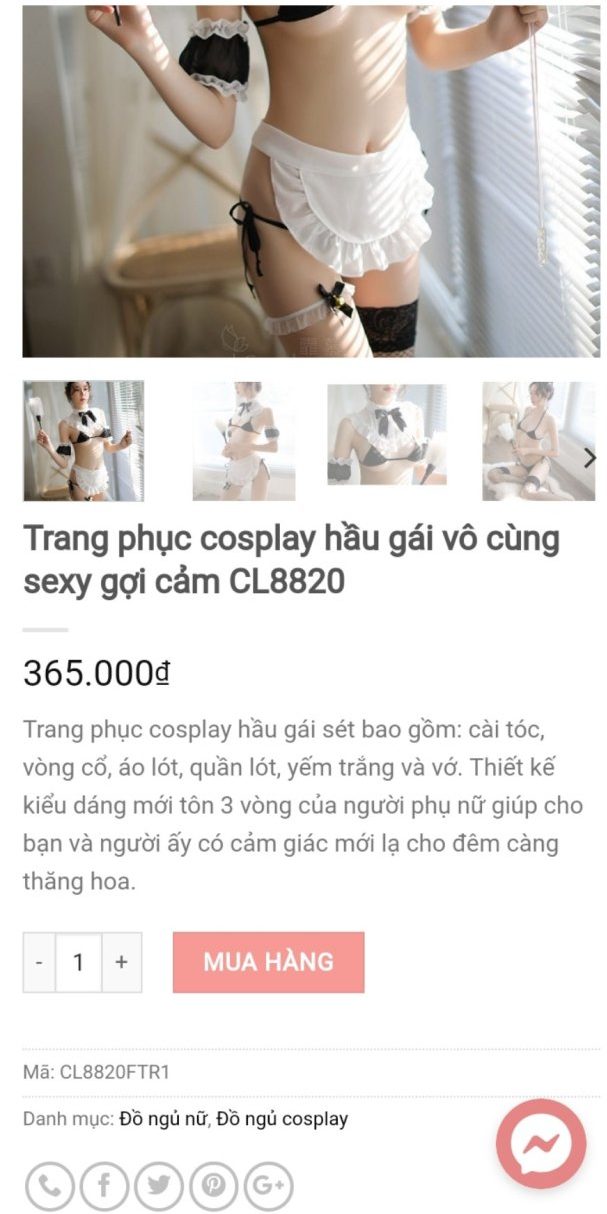
Task: Pin the product on Pinterest
Action: click(213, 1186)
